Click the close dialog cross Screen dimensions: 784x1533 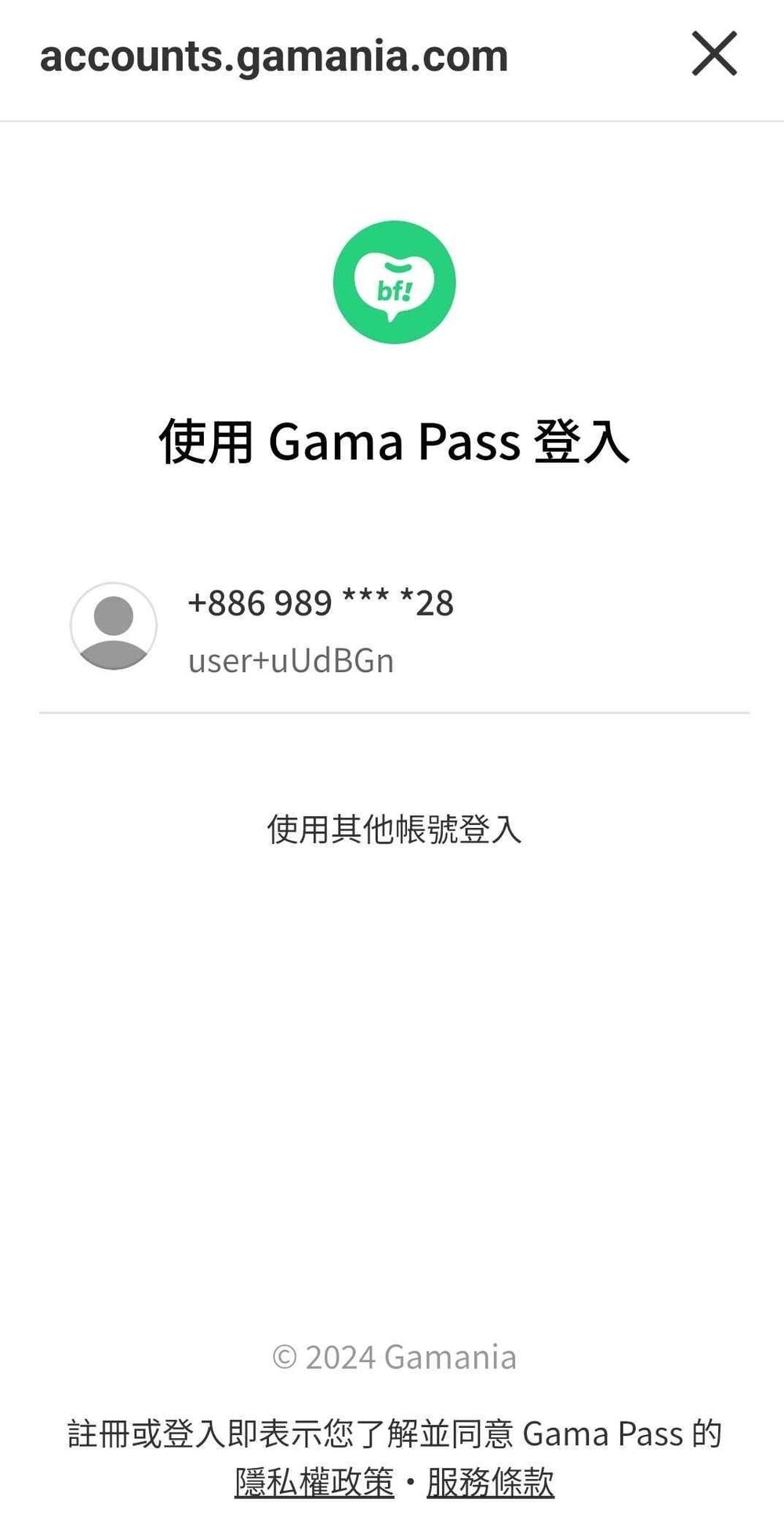(713, 55)
